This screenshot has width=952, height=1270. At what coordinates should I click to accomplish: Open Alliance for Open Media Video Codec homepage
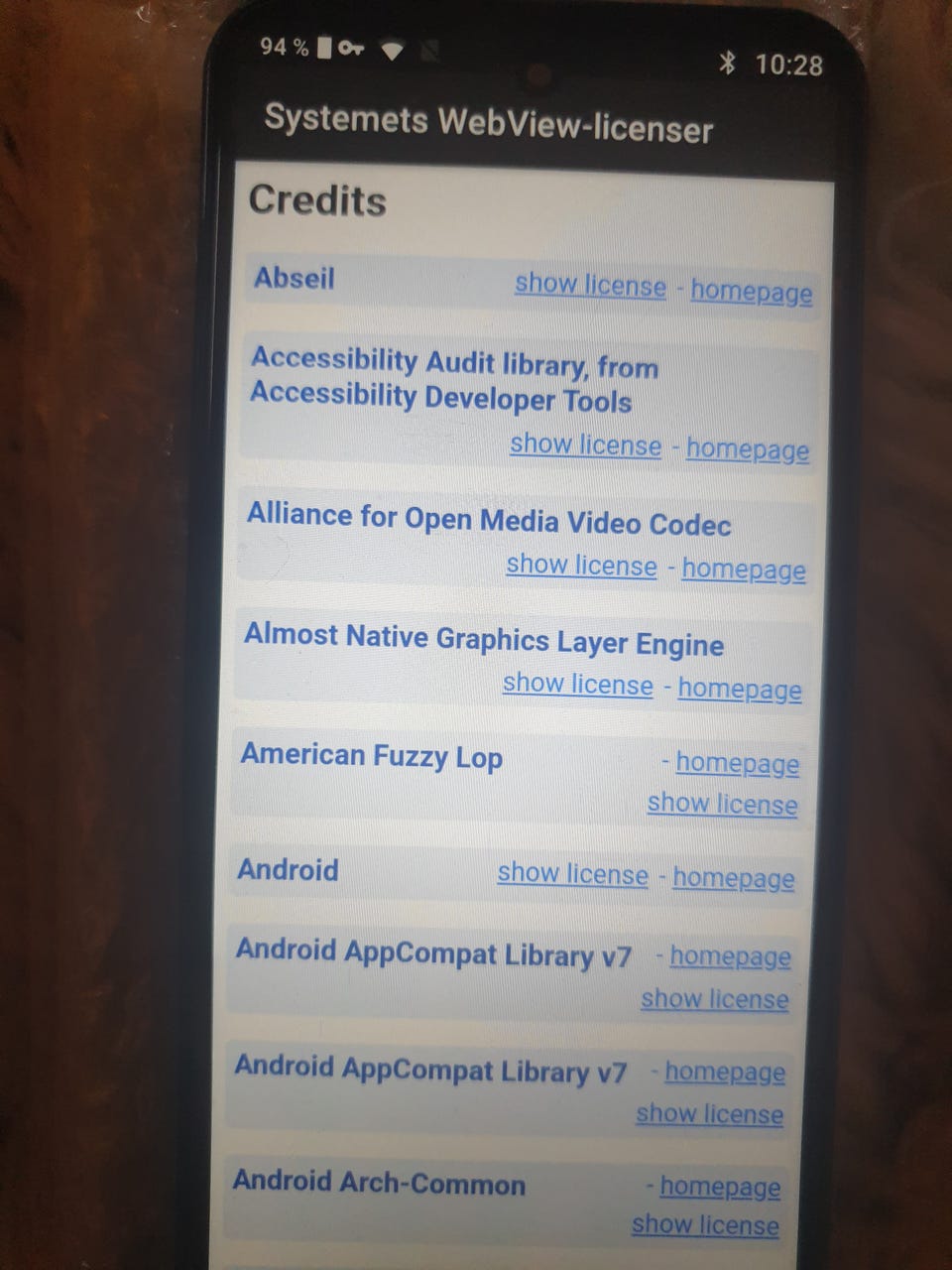click(743, 571)
